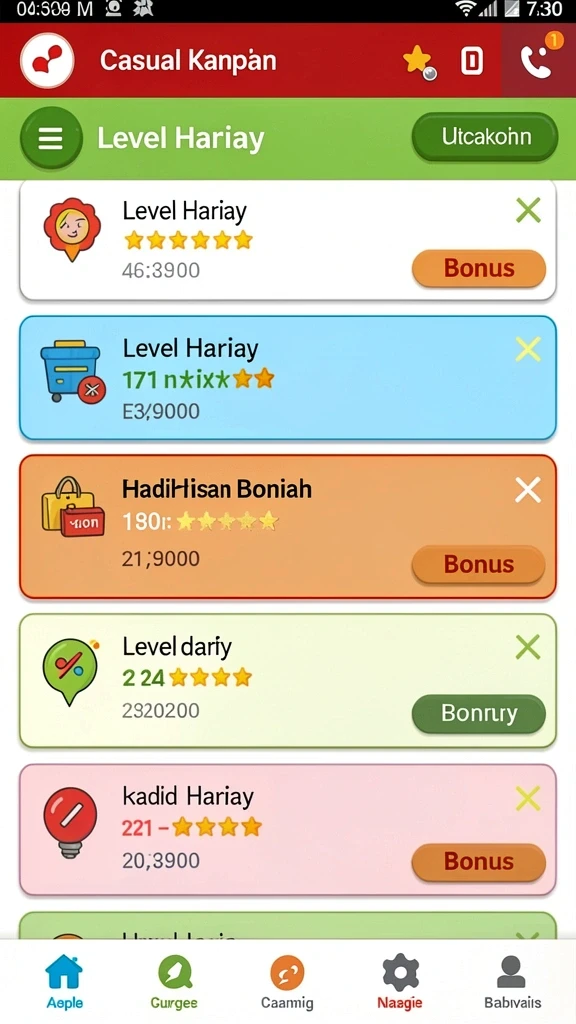Switch to the Aeple home tab
This screenshot has height=1024, width=576.
[x=64, y=982]
